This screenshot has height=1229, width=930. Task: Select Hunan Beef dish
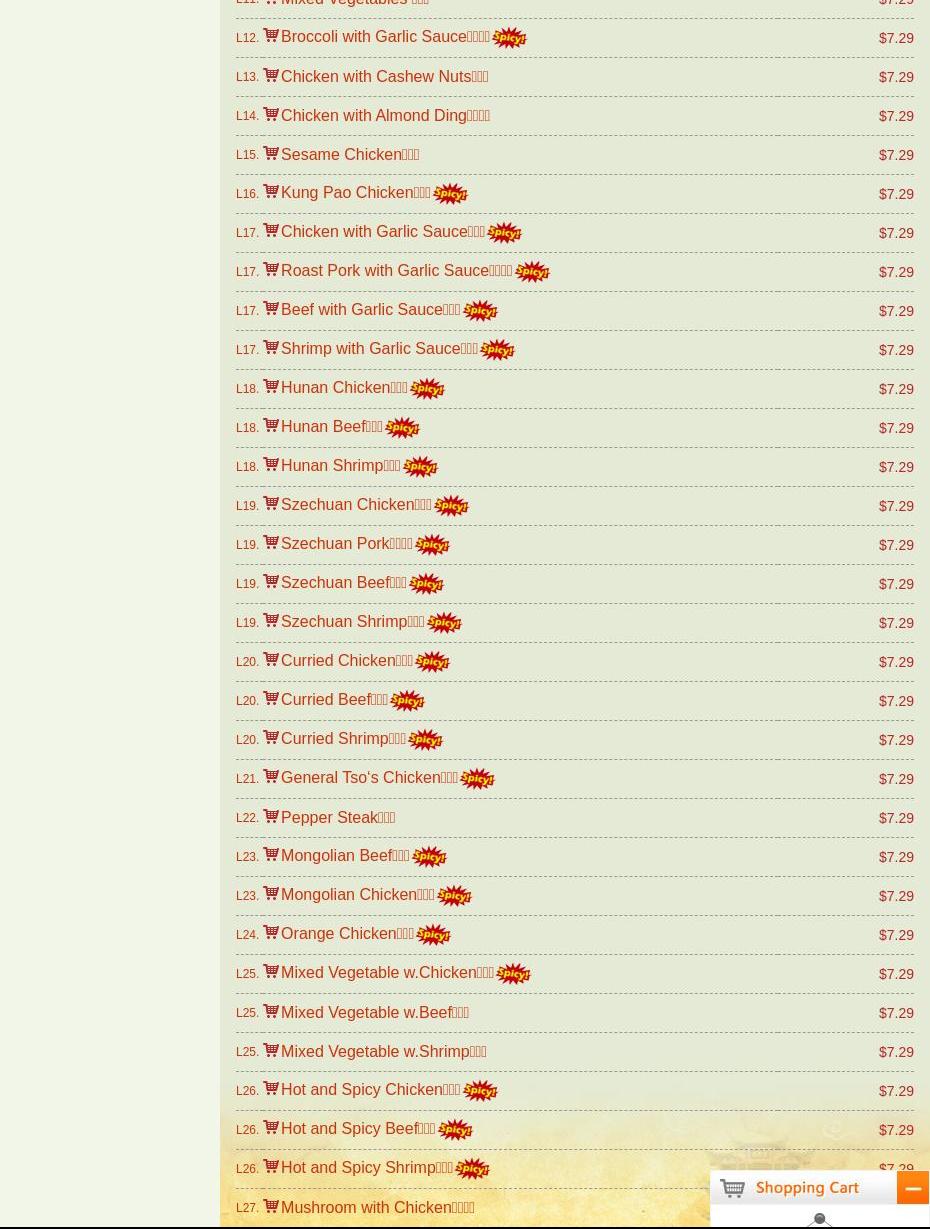331,427
